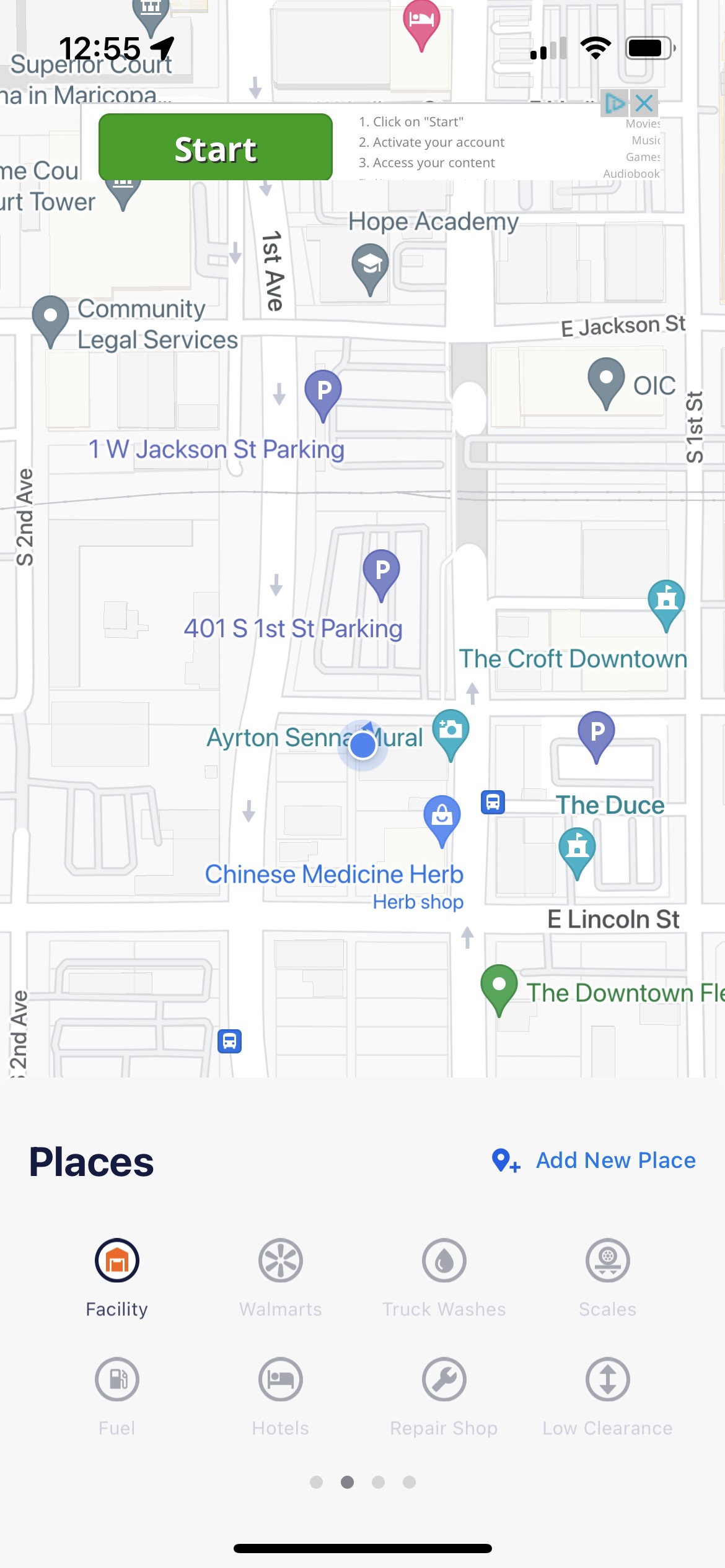This screenshot has height=1568, width=725.
Task: Select the Low Clearance category icon
Action: 608,1380
